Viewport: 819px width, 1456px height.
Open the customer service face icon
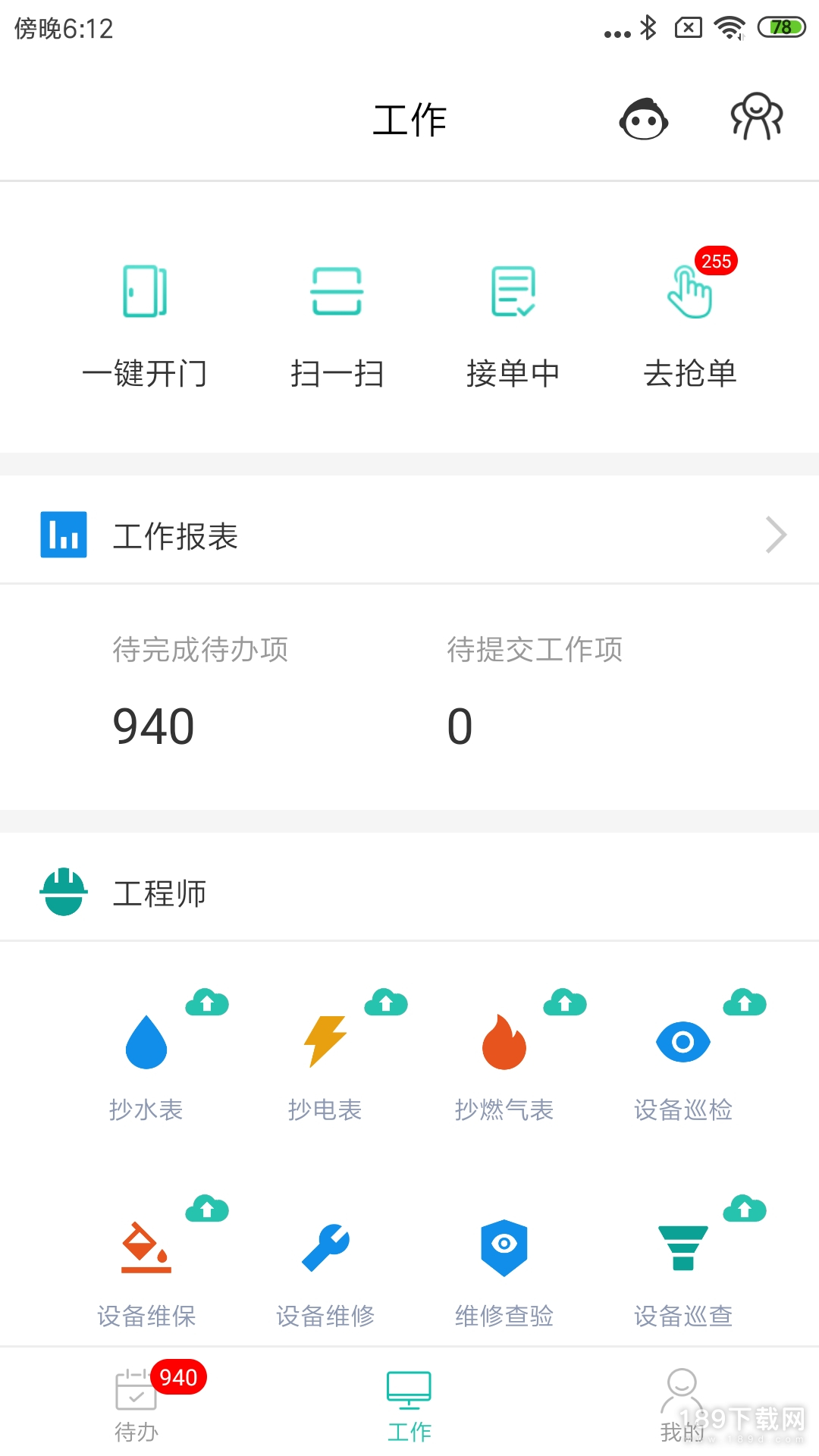pos(643,119)
